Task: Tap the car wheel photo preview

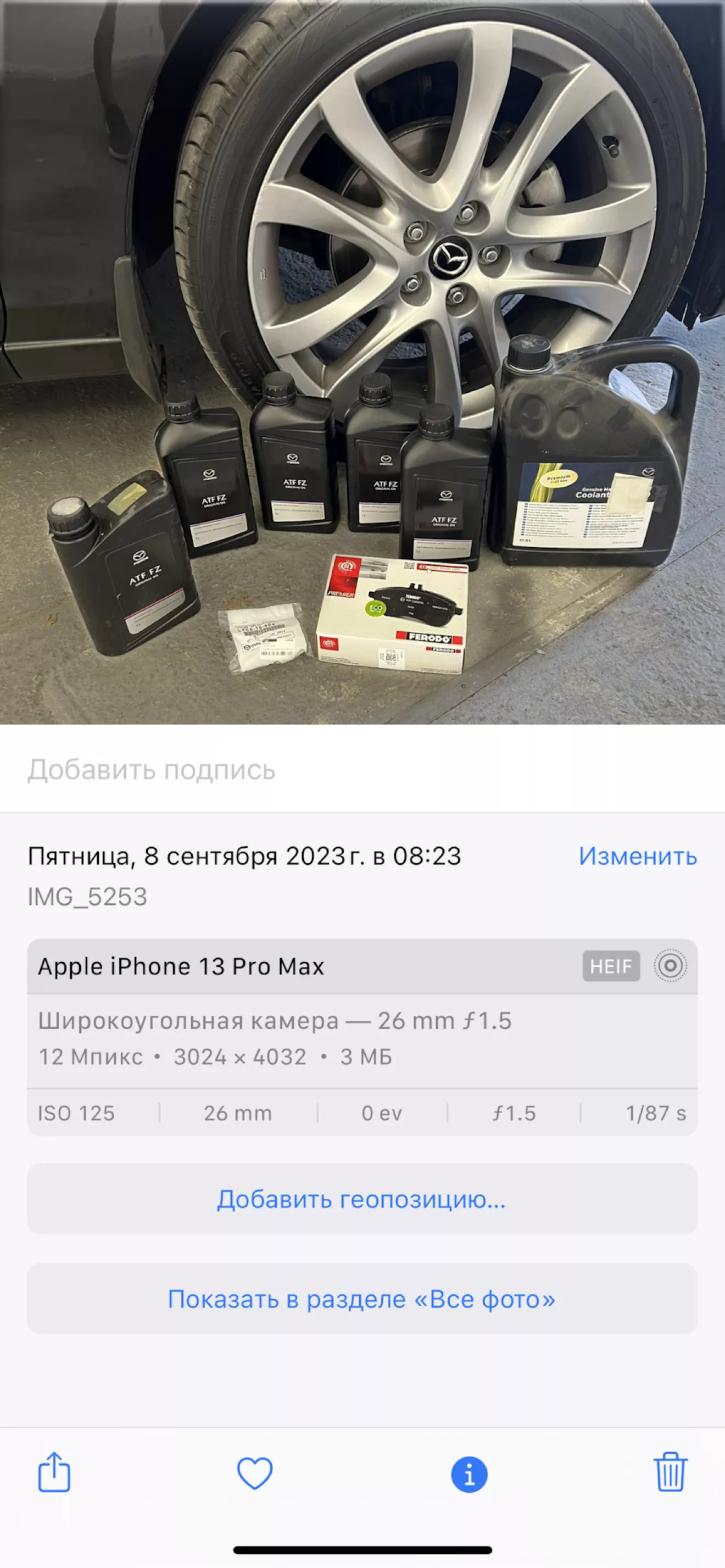Action: 362,362
